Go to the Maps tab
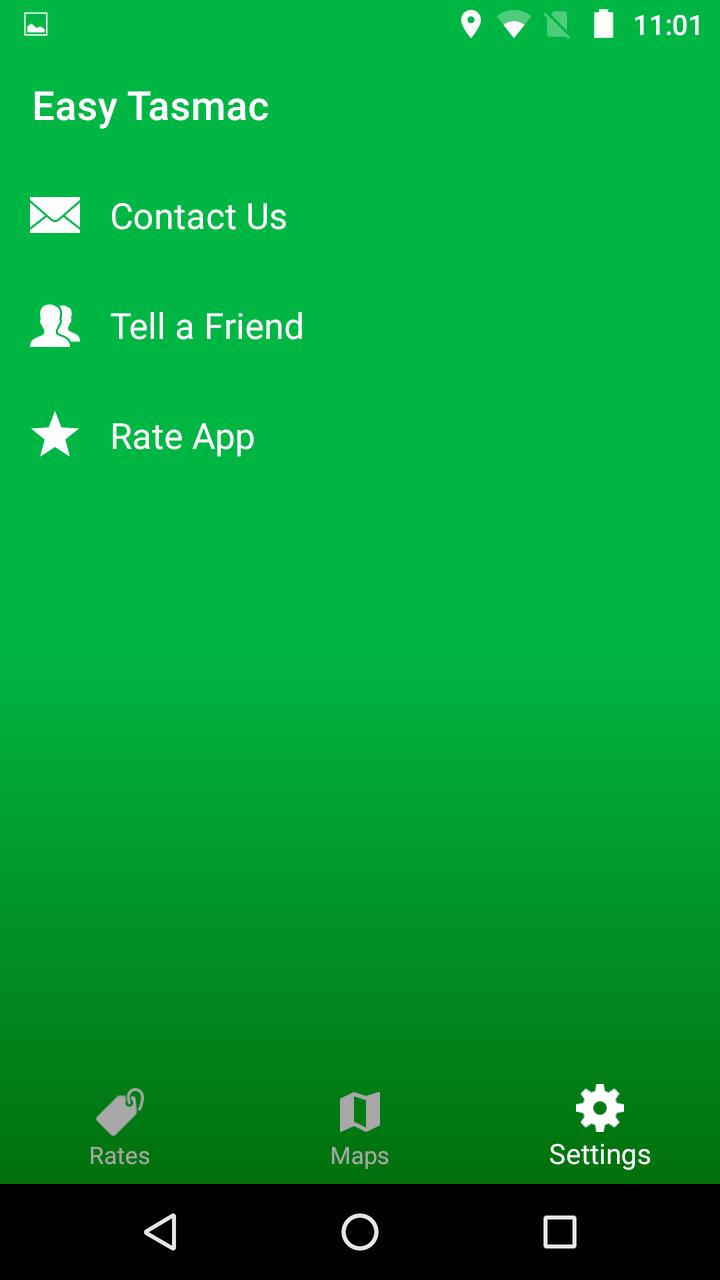The height and width of the screenshot is (1280, 720). pyautogui.click(x=360, y=1128)
